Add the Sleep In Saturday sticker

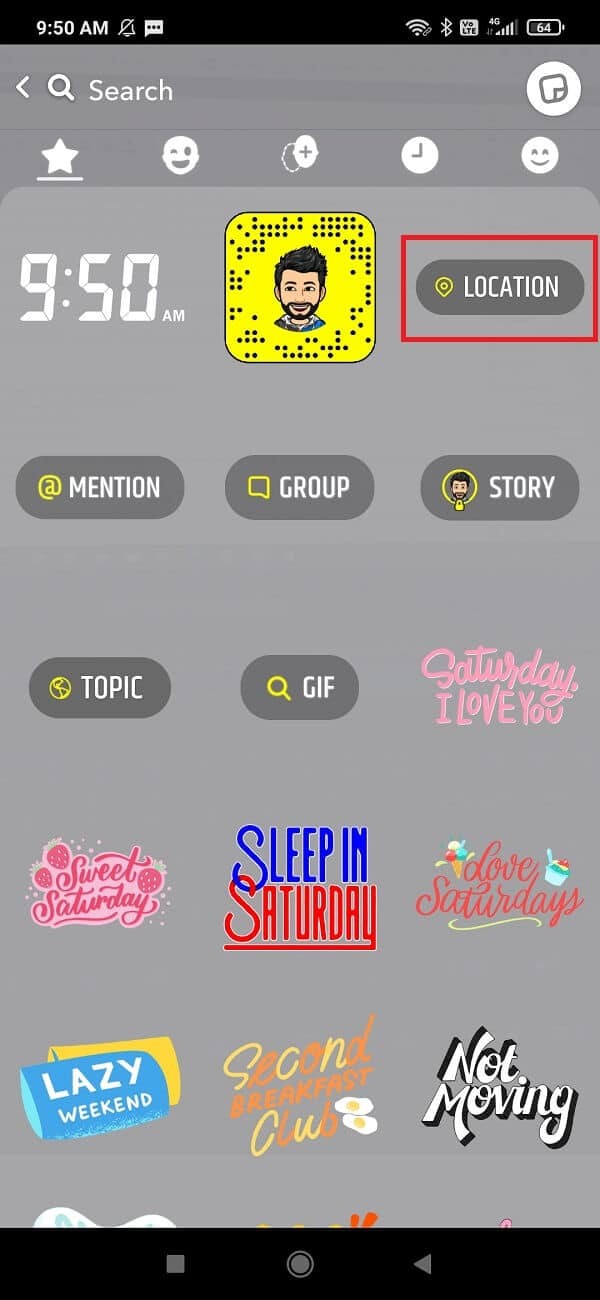pos(300,887)
